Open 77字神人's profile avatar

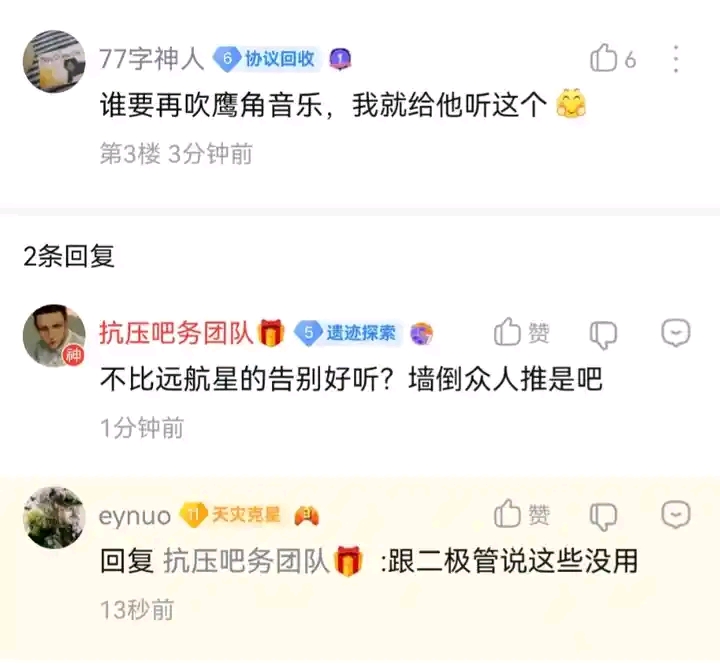coord(54,62)
